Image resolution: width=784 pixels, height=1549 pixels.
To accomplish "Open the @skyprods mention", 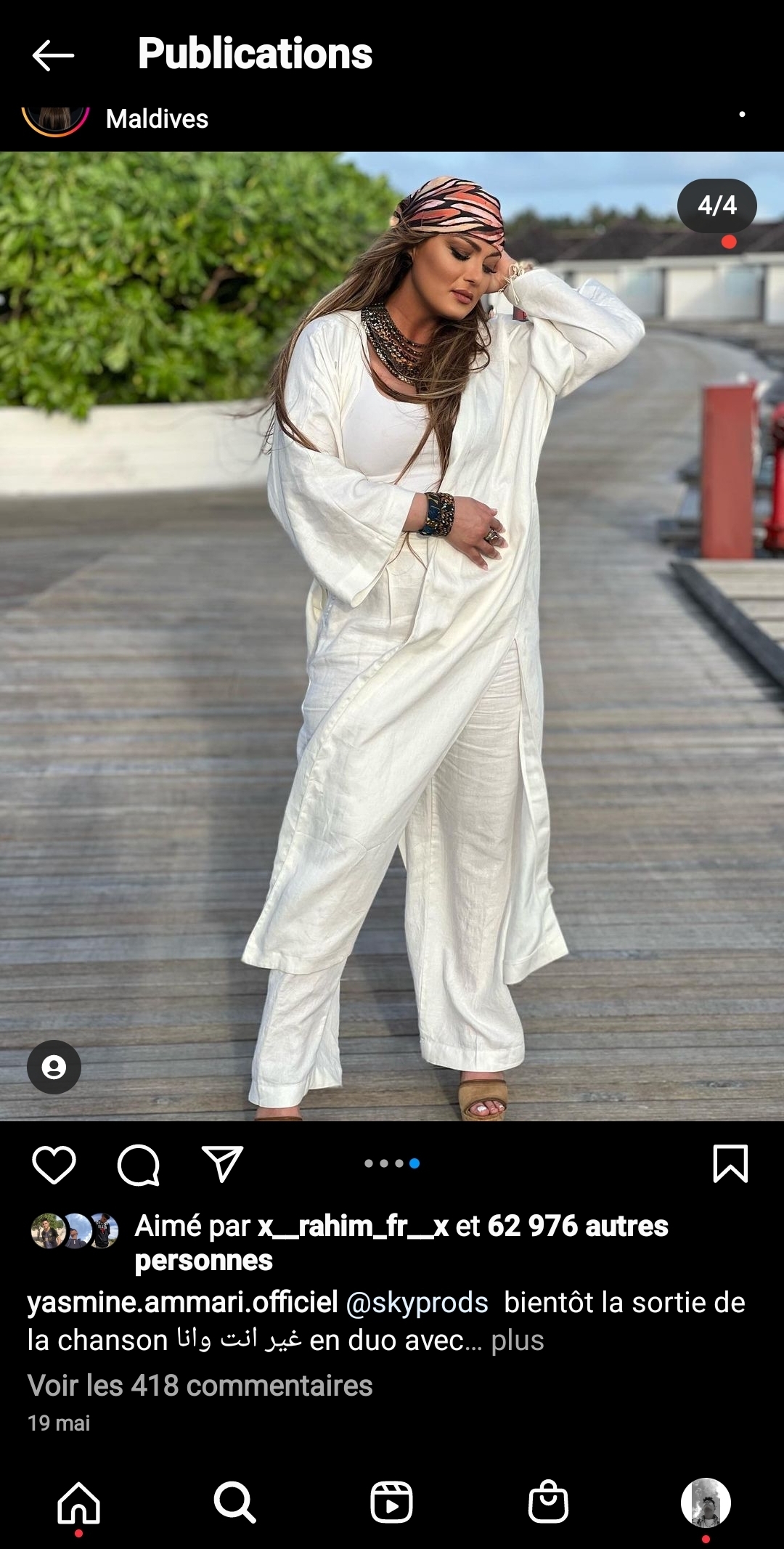I will [x=417, y=1302].
